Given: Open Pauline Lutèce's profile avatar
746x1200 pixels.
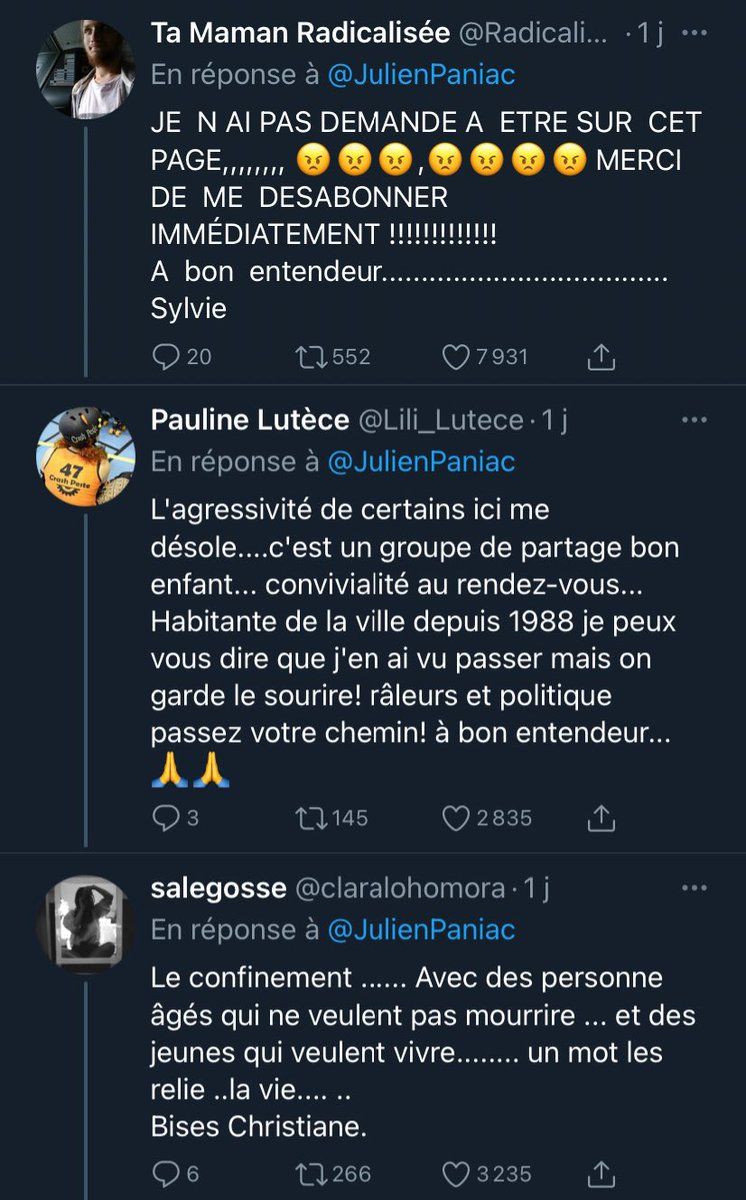Looking at the screenshot, I should click(x=85, y=456).
